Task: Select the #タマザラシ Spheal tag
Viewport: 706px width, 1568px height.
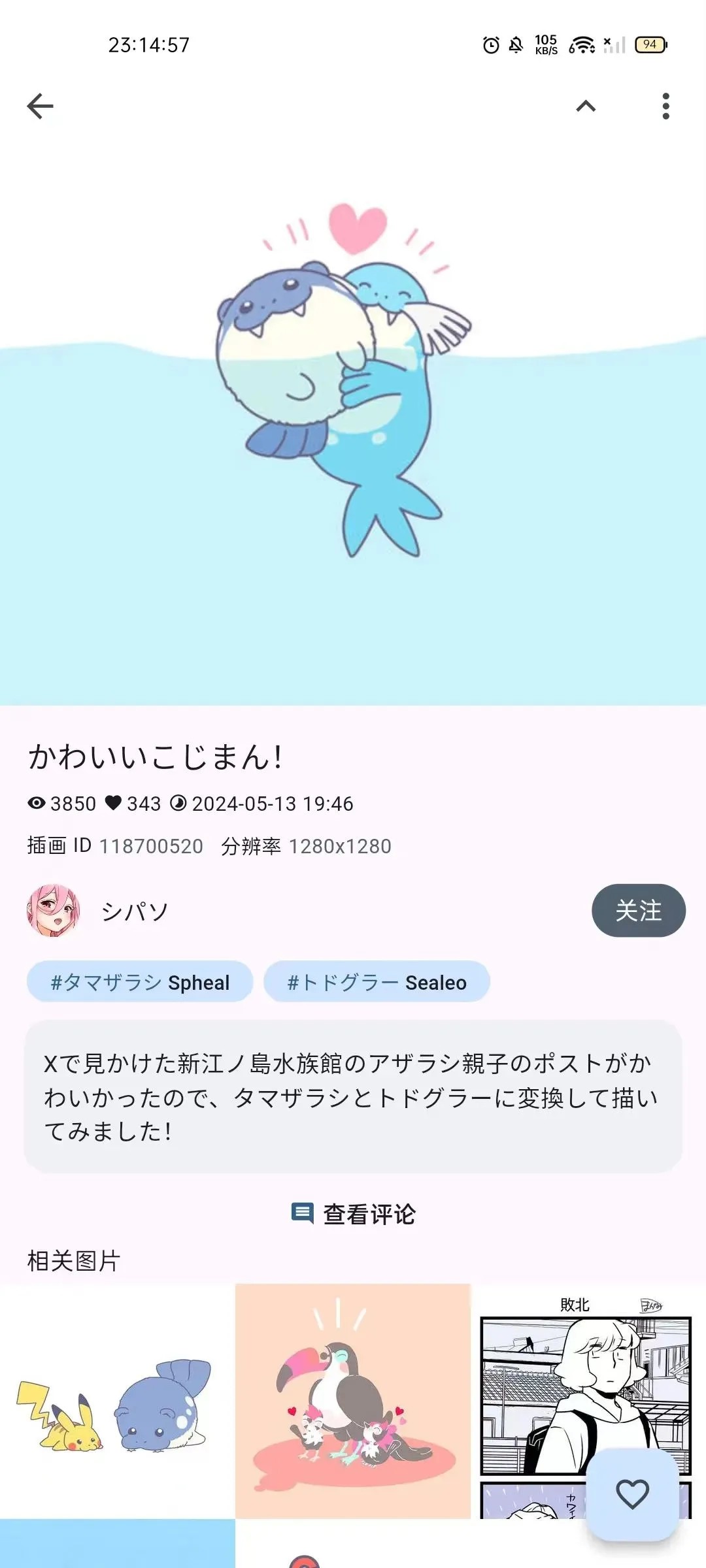Action: point(140,982)
